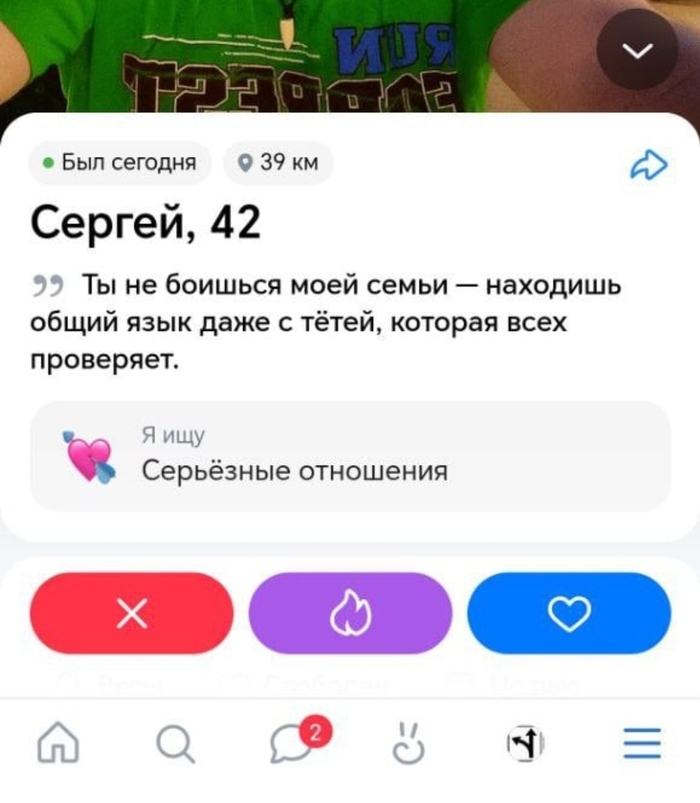The width and height of the screenshot is (700, 803).
Task: Collapse the profile with the chevron-down button
Action: click(x=638, y=50)
